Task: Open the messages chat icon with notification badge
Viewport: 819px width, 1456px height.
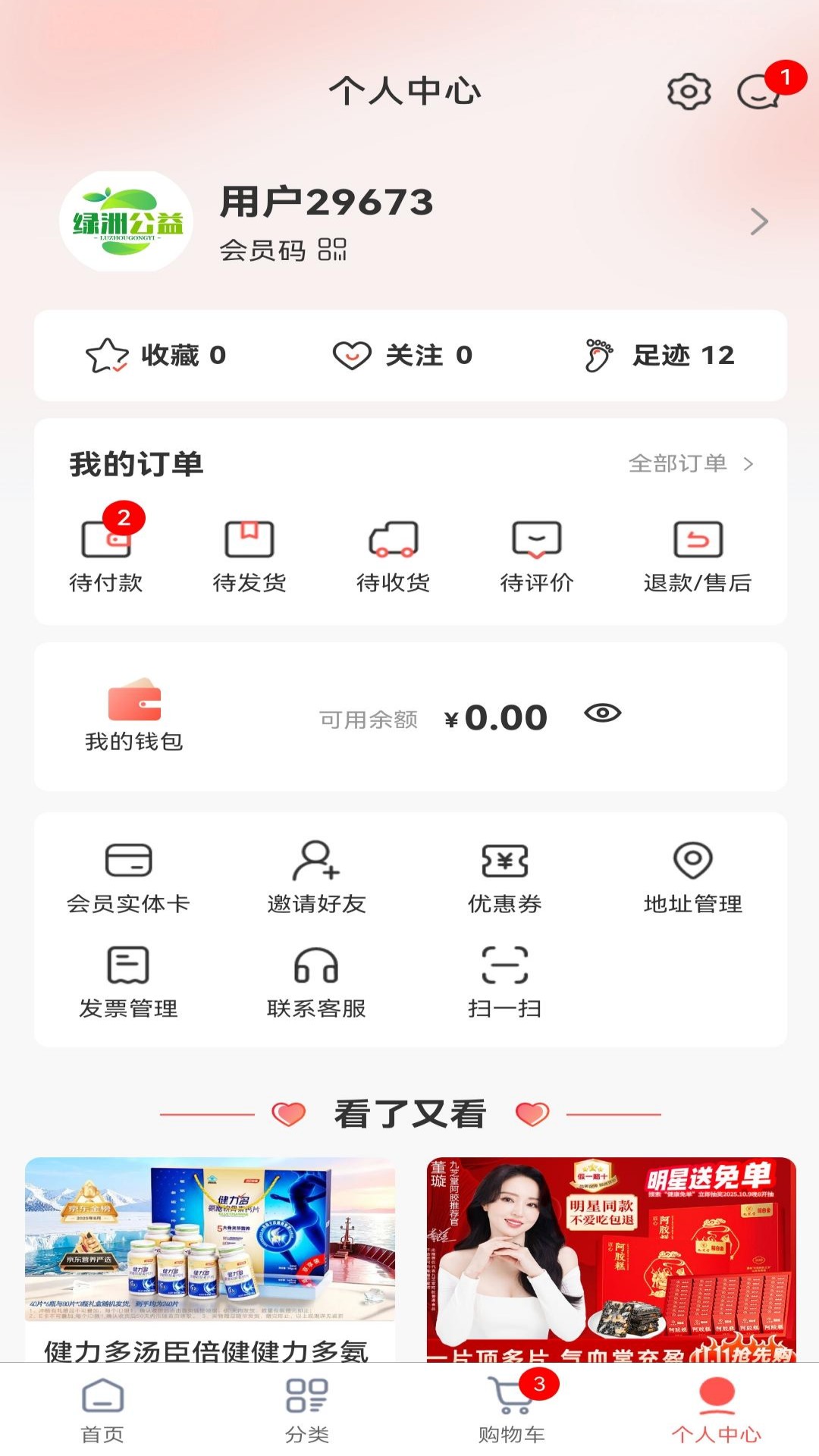Action: [x=758, y=93]
